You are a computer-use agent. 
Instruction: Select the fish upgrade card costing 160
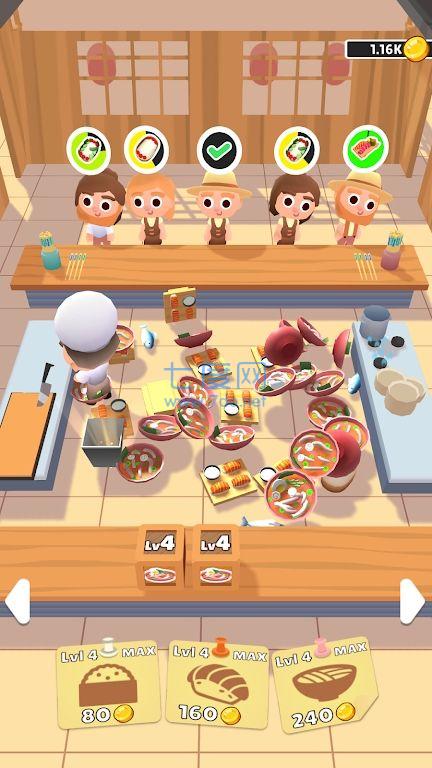pos(218,685)
